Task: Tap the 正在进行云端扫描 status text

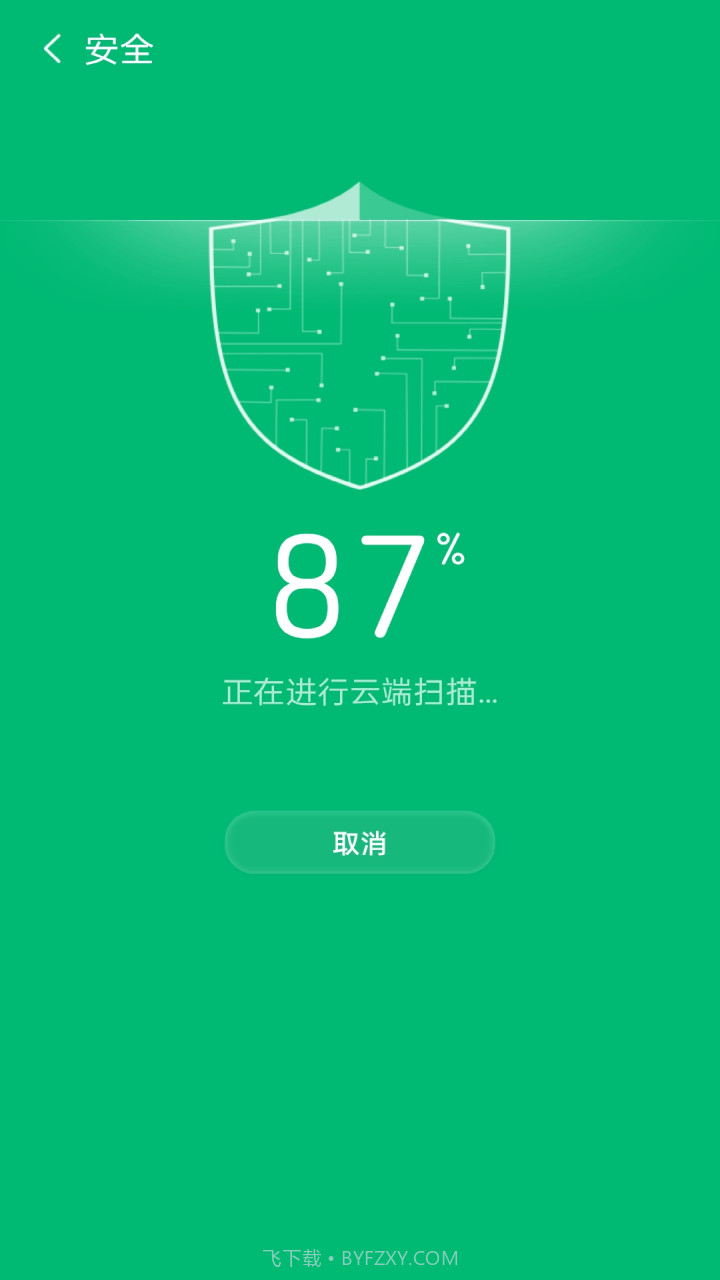Action: [359, 691]
